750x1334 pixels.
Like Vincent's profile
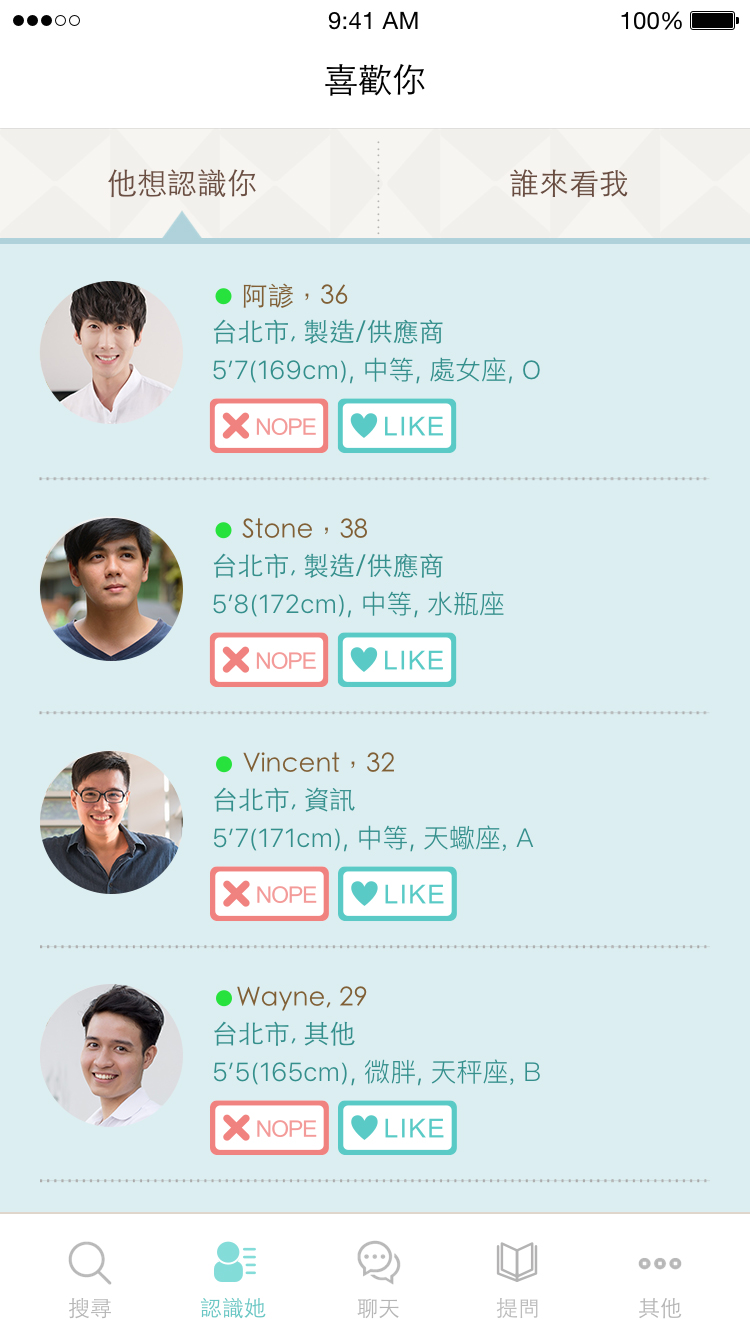[x=397, y=894]
